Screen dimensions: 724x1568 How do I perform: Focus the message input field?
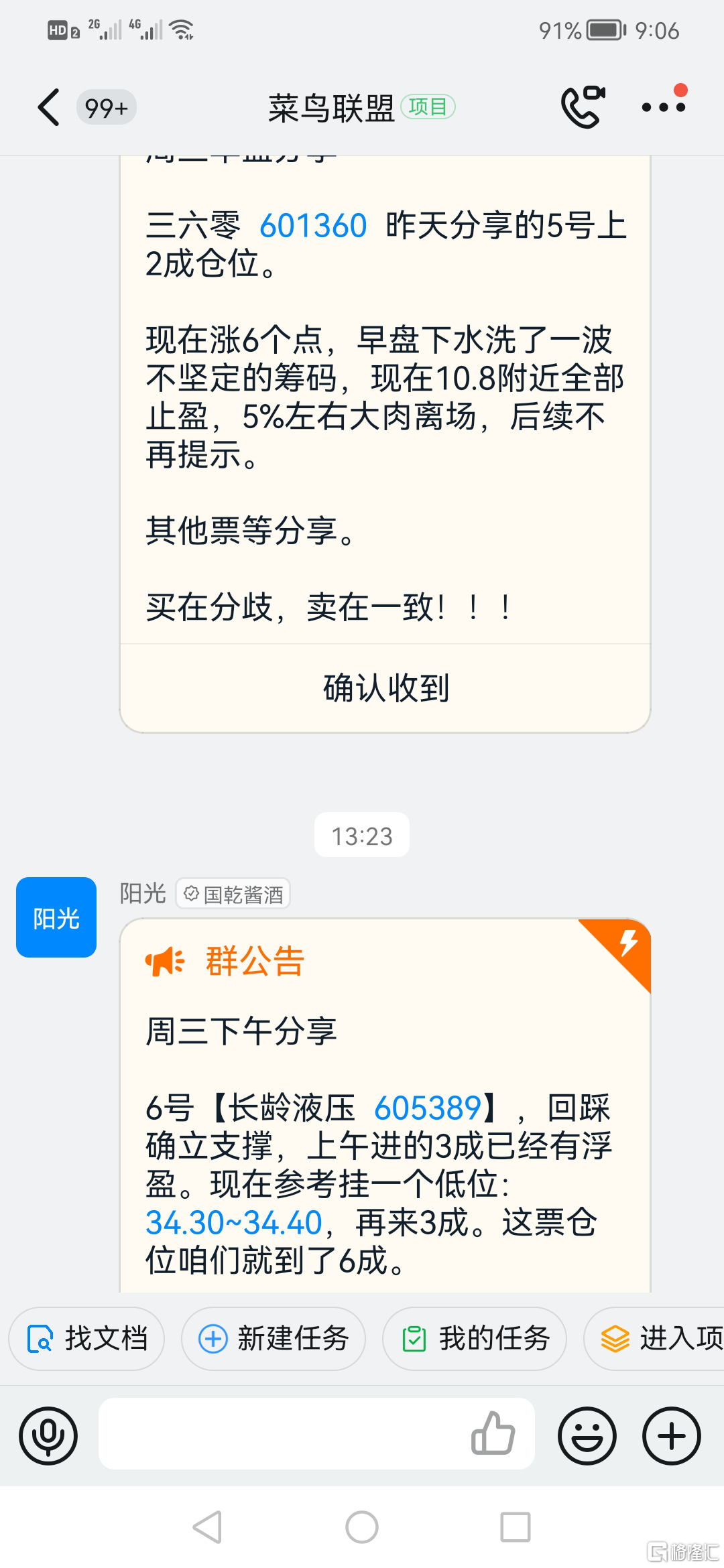[x=282, y=1434]
